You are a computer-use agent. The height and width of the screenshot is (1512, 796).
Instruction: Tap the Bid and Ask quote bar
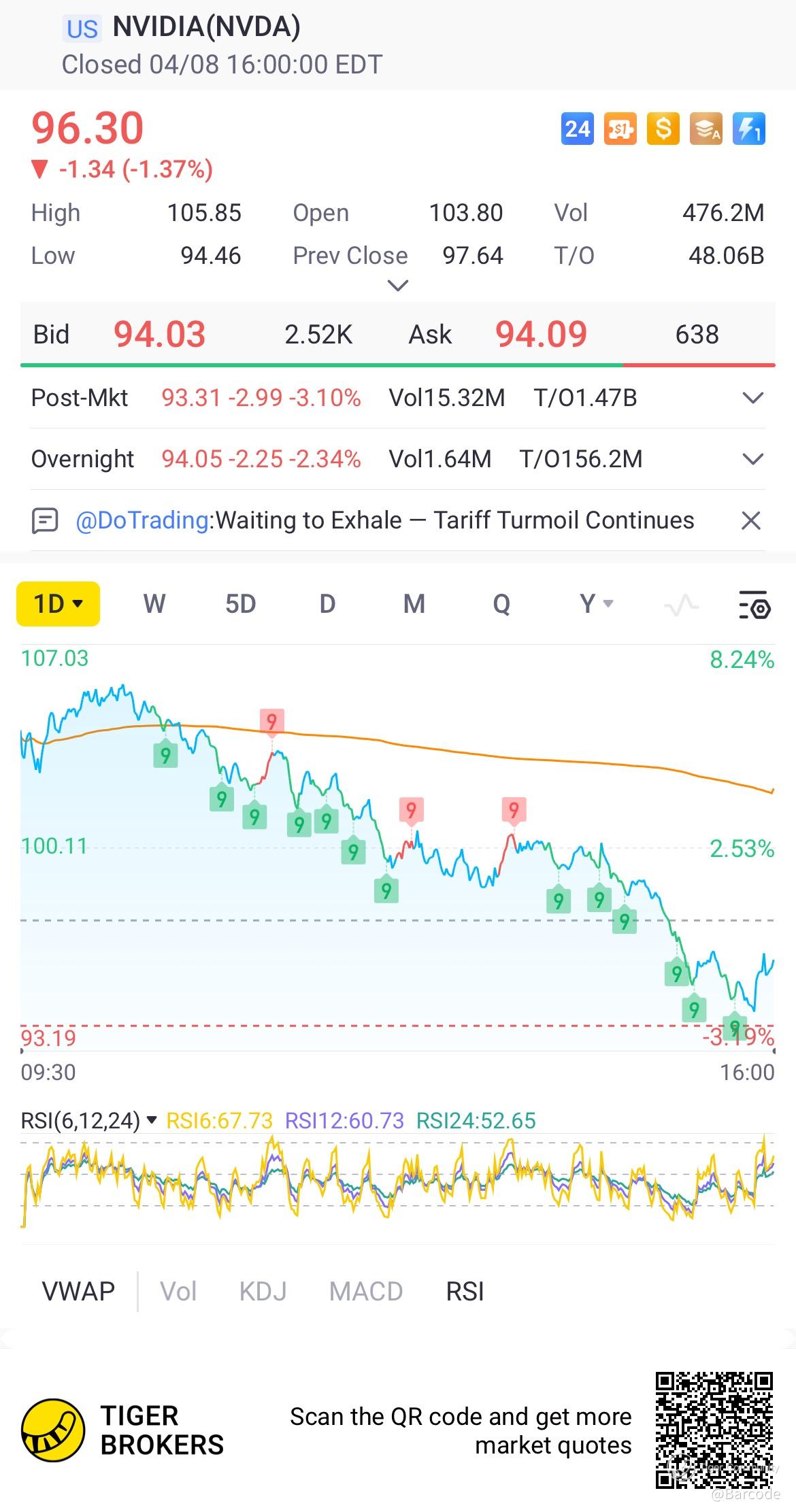[397, 335]
